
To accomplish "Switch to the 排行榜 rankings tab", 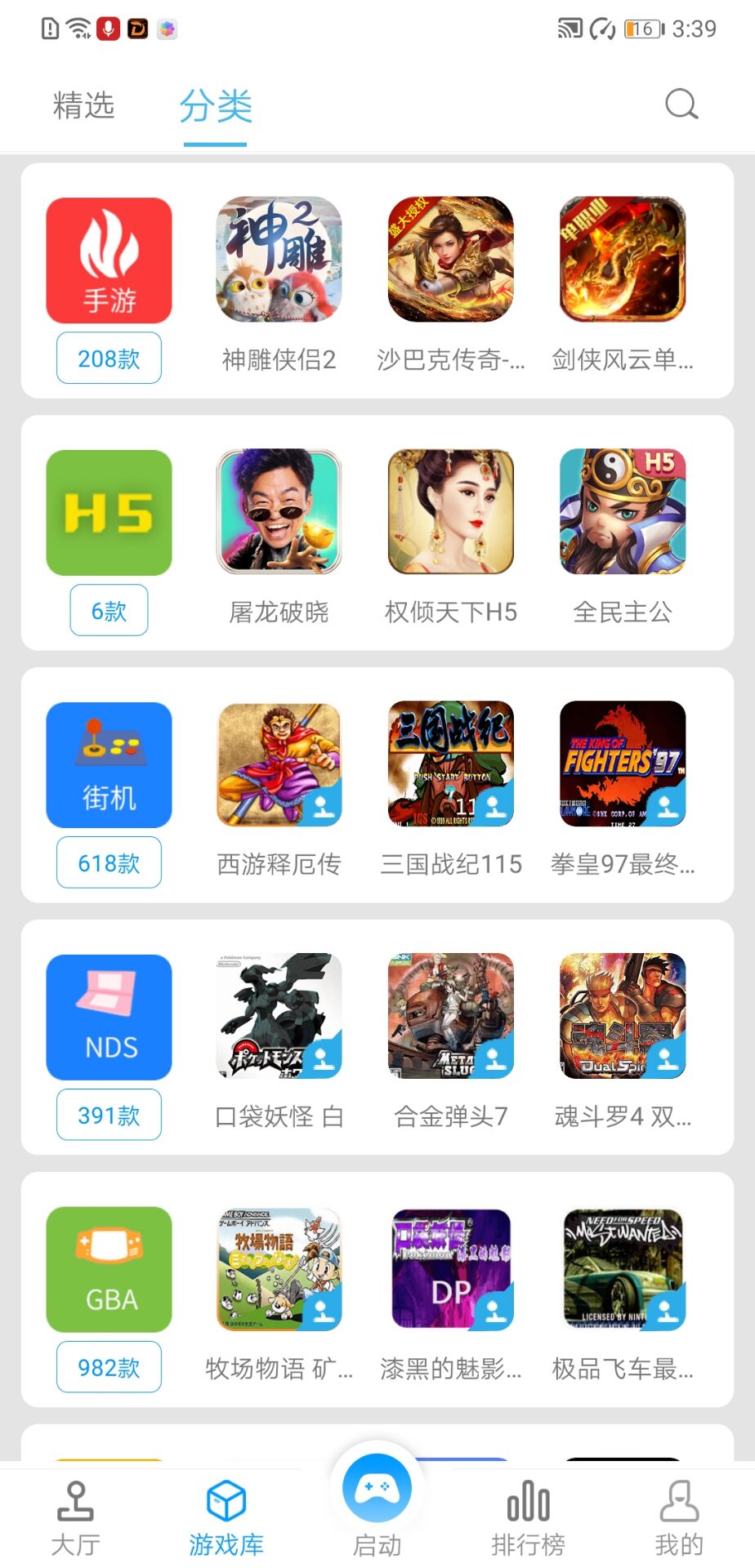I will 528,1519.
